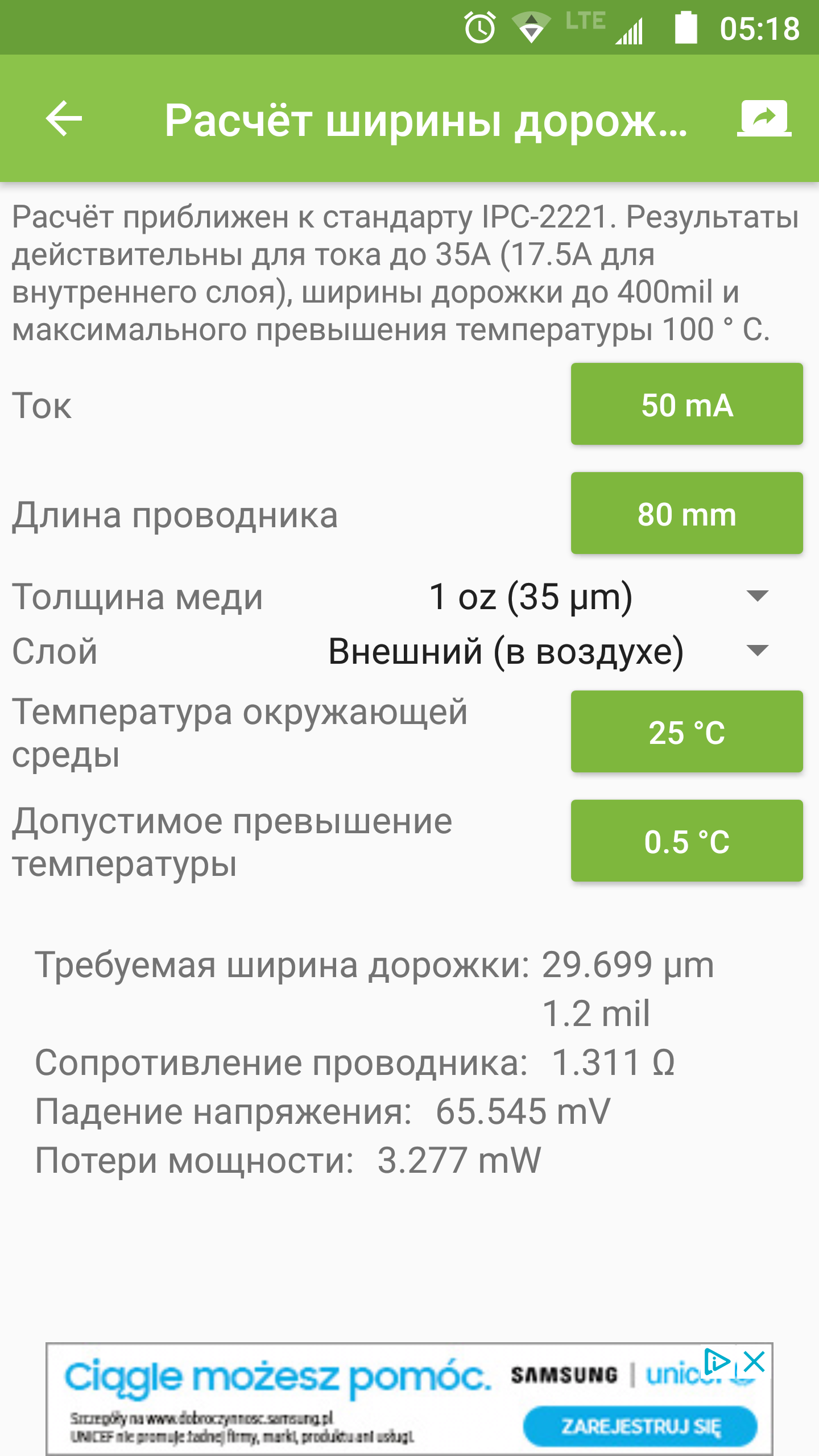This screenshot has height=1456, width=819.
Task: Share the trace width calculation
Action: click(x=764, y=119)
